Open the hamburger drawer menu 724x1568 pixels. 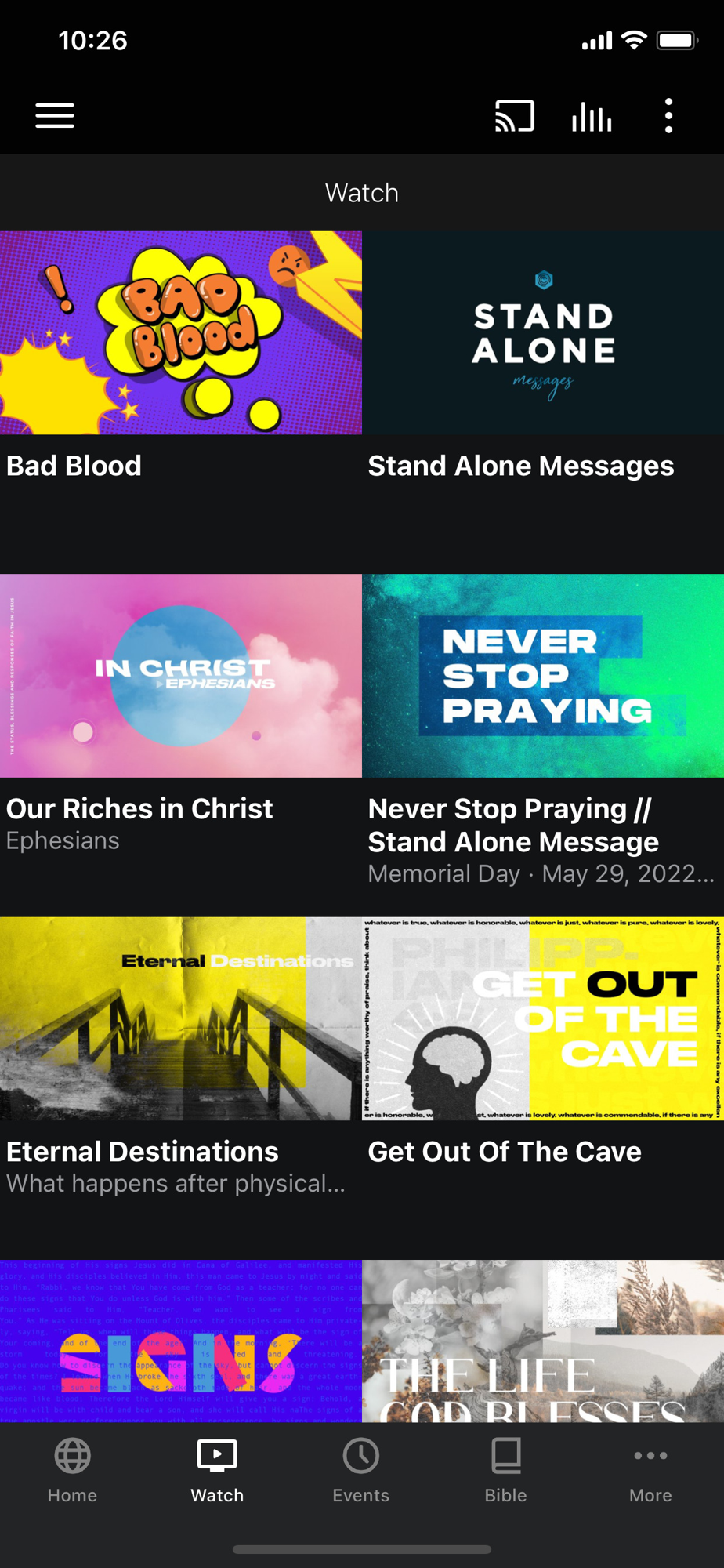pos(55,116)
